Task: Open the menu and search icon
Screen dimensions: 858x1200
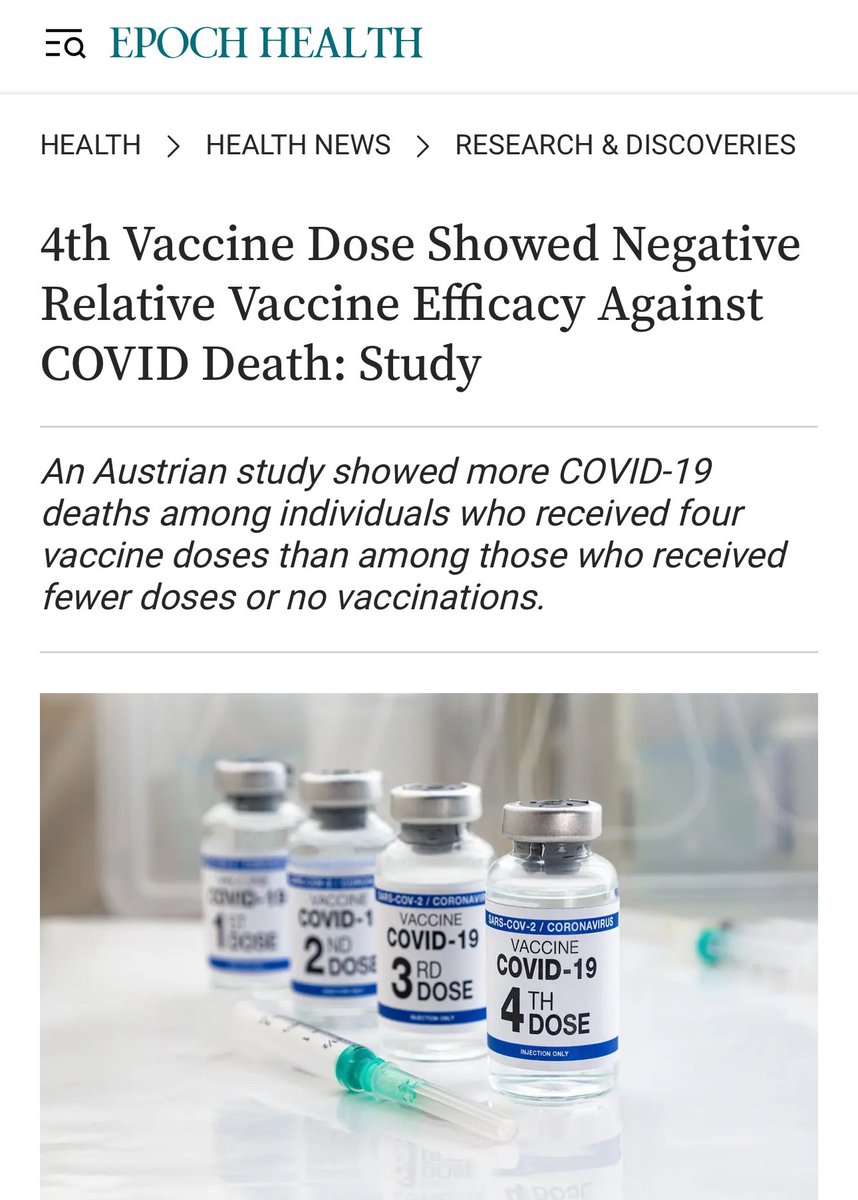Action: 65,44
